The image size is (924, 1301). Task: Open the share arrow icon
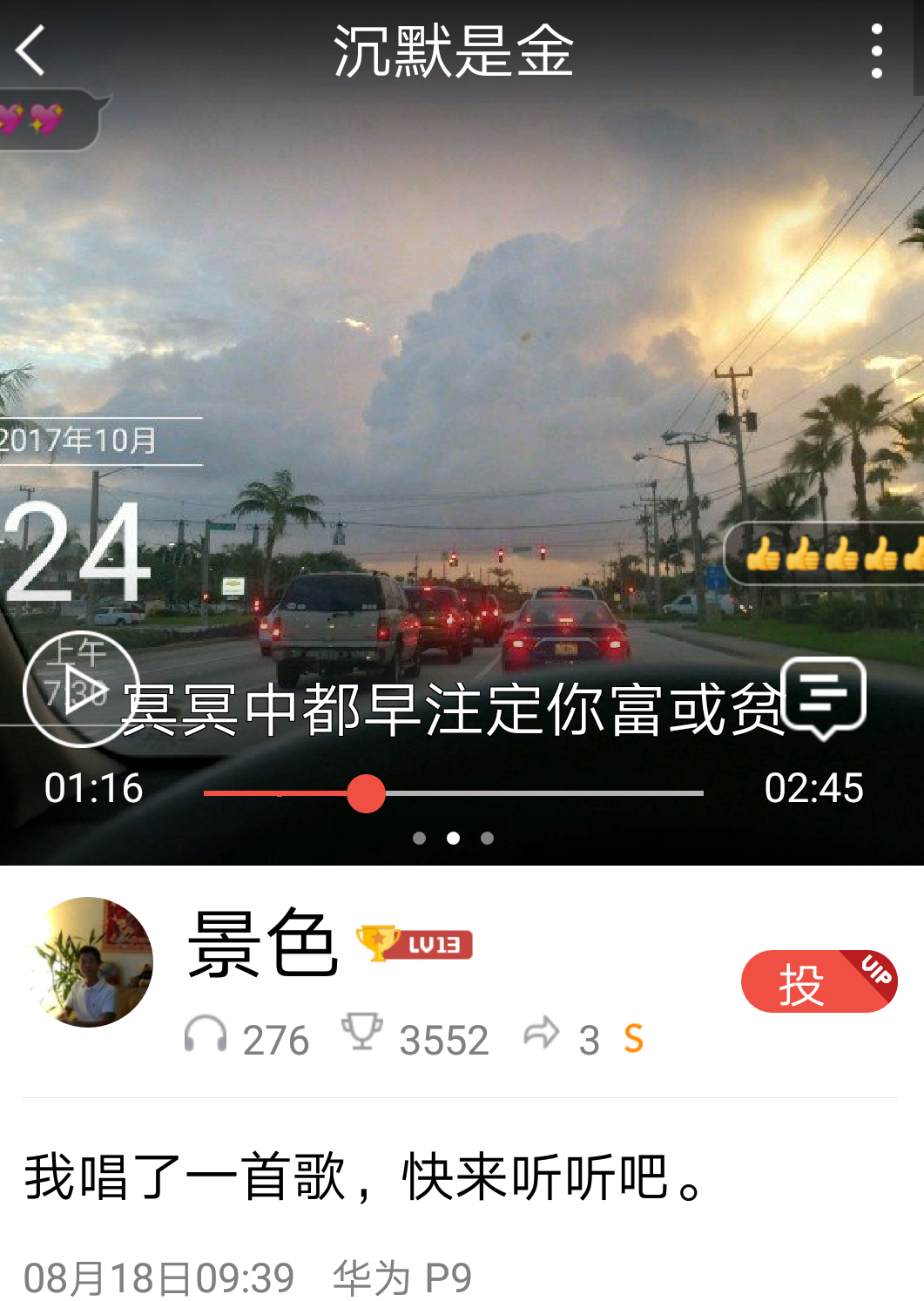pos(541,1034)
